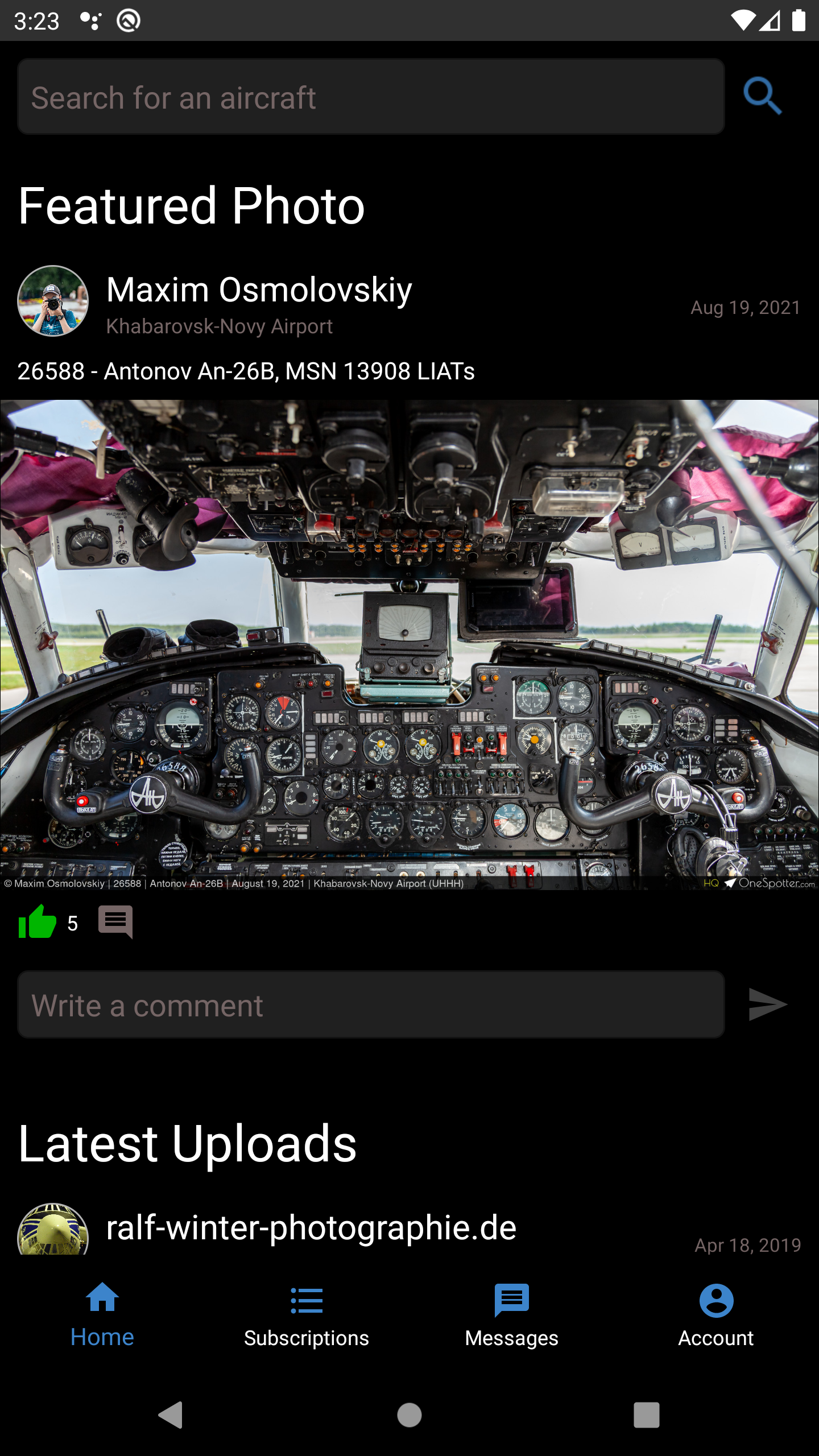819x1456 pixels.
Task: Switch to the Home tab
Action: [102, 1315]
